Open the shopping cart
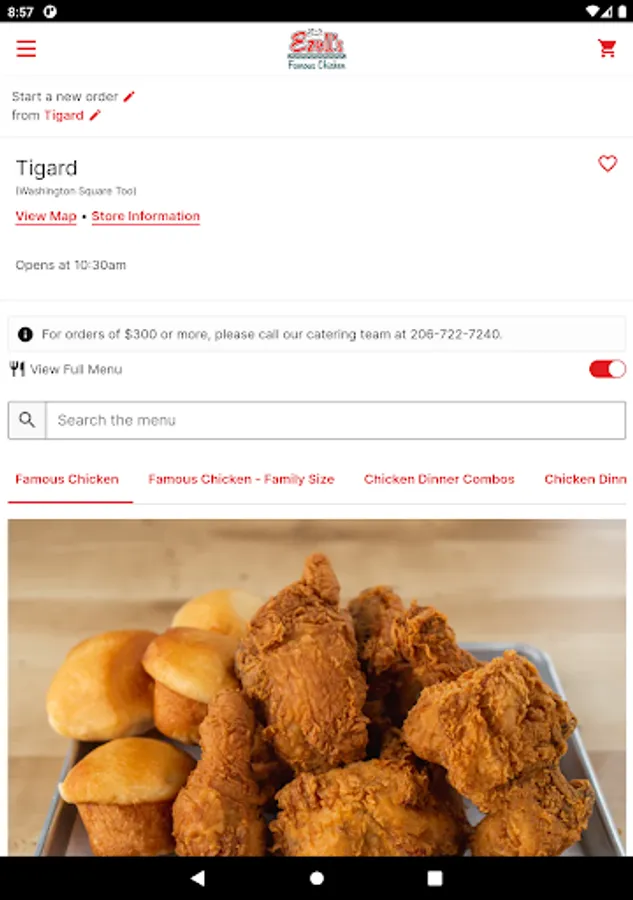Screen dimensions: 633x900 [x=607, y=48]
